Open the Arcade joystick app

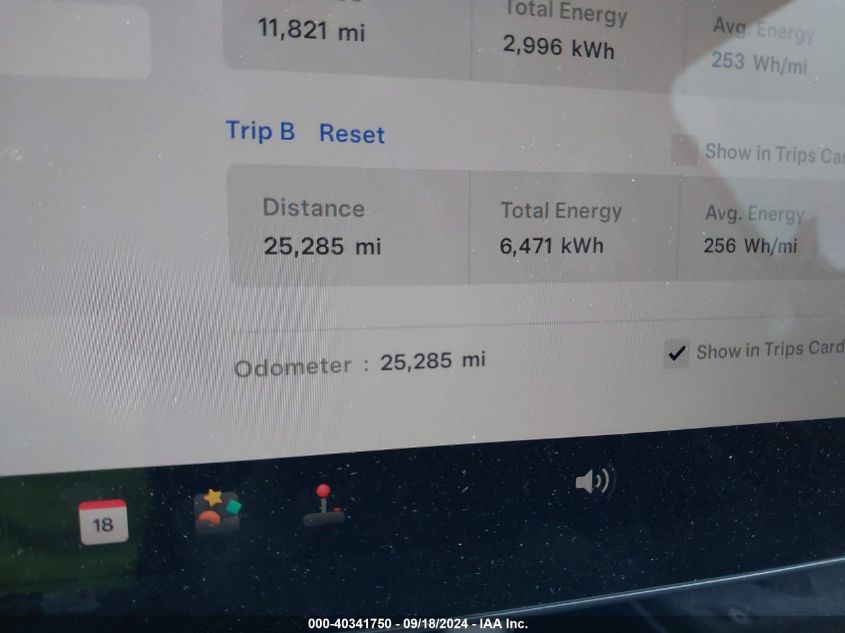[x=324, y=506]
